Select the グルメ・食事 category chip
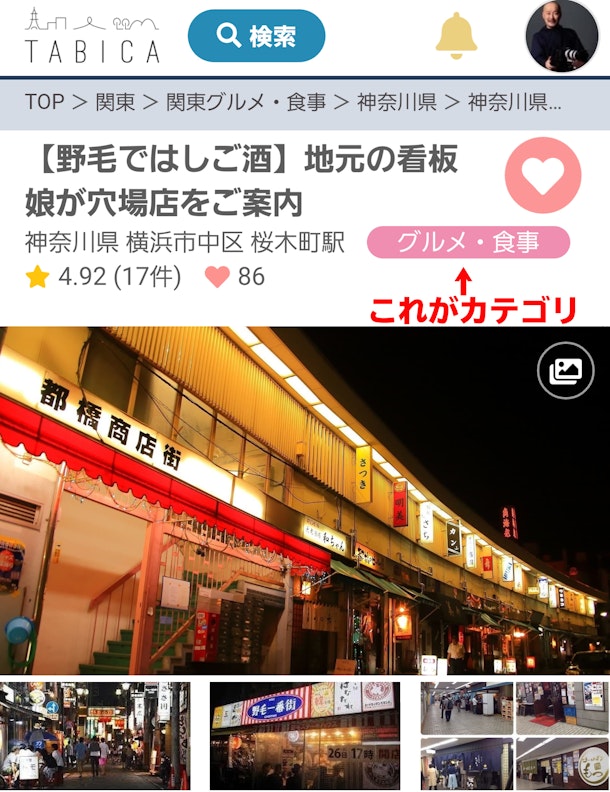 (x=468, y=242)
